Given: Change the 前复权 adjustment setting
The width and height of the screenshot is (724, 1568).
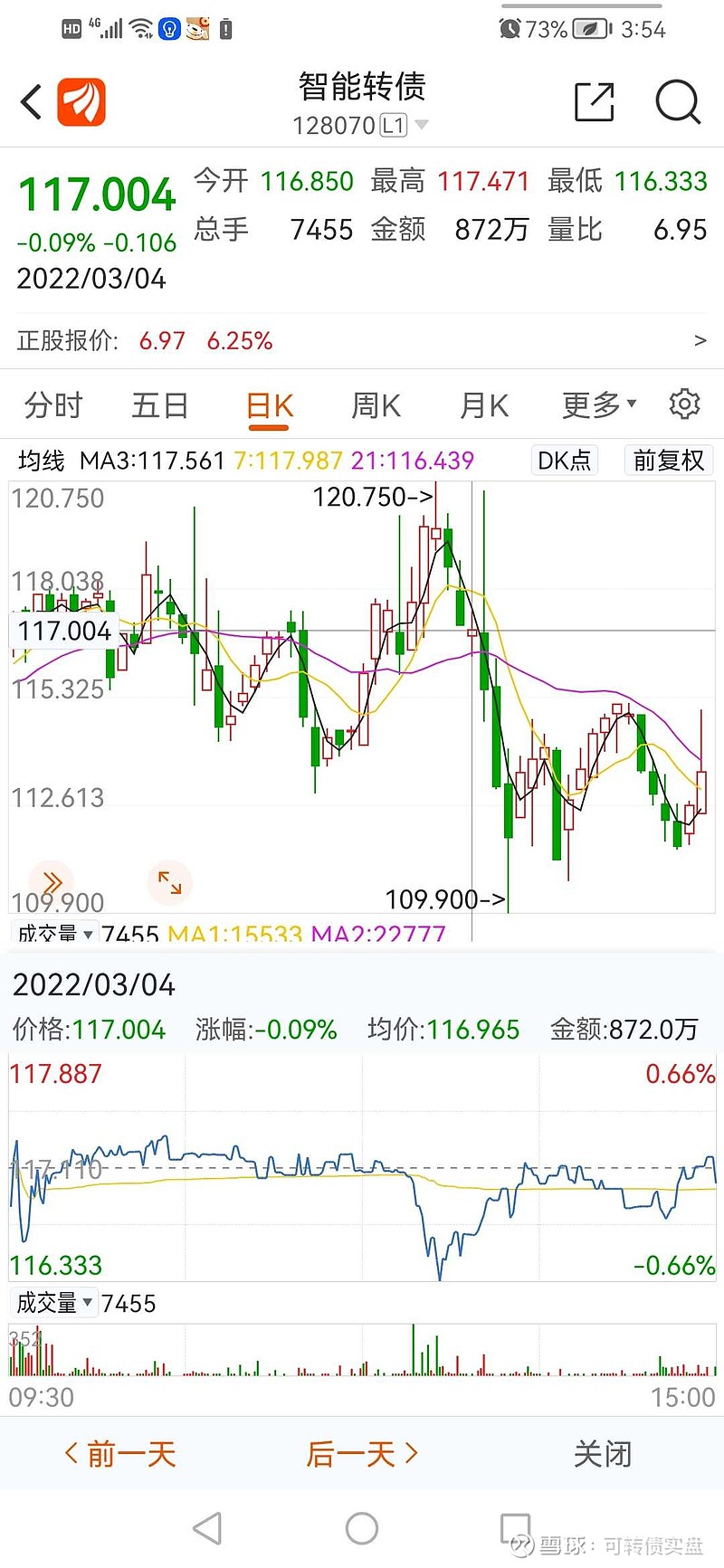Looking at the screenshot, I should (669, 461).
